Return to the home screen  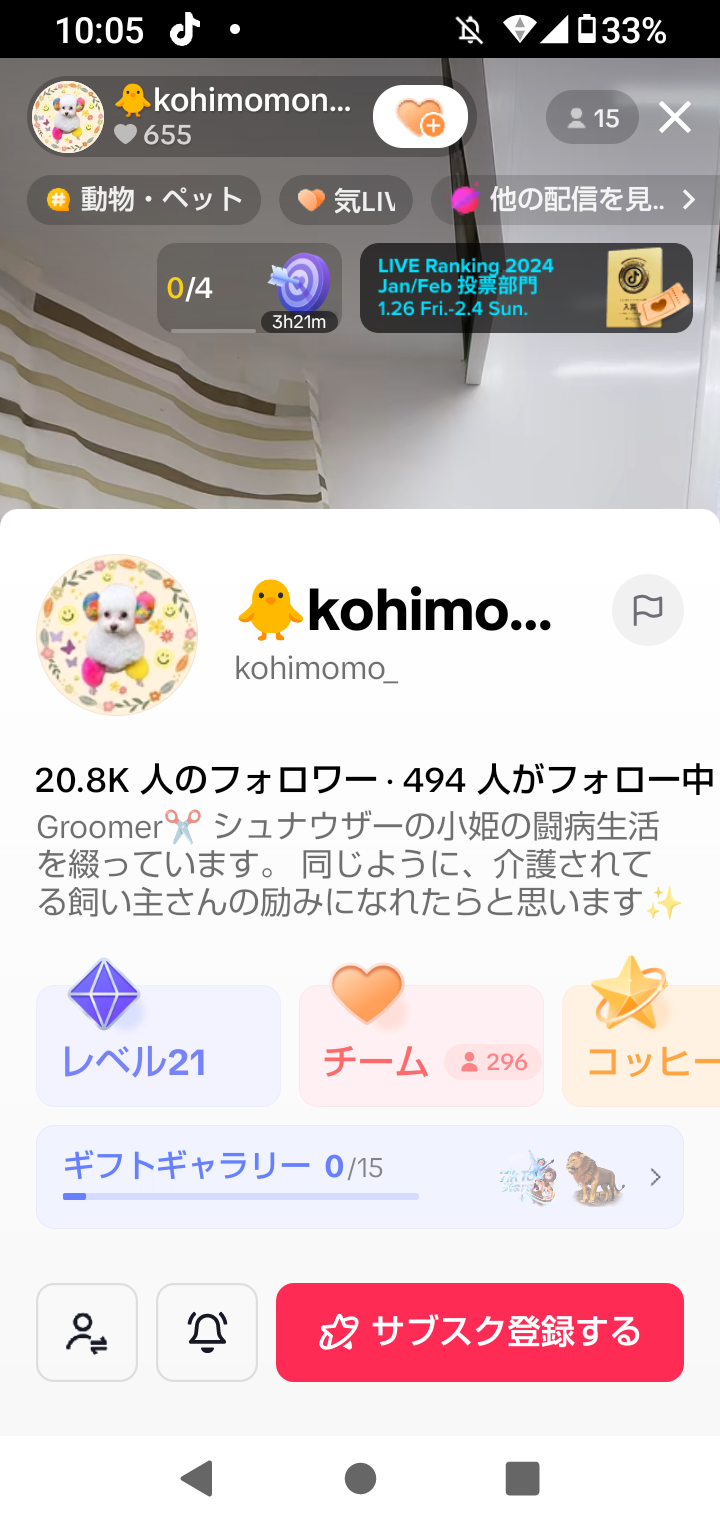click(x=360, y=1478)
